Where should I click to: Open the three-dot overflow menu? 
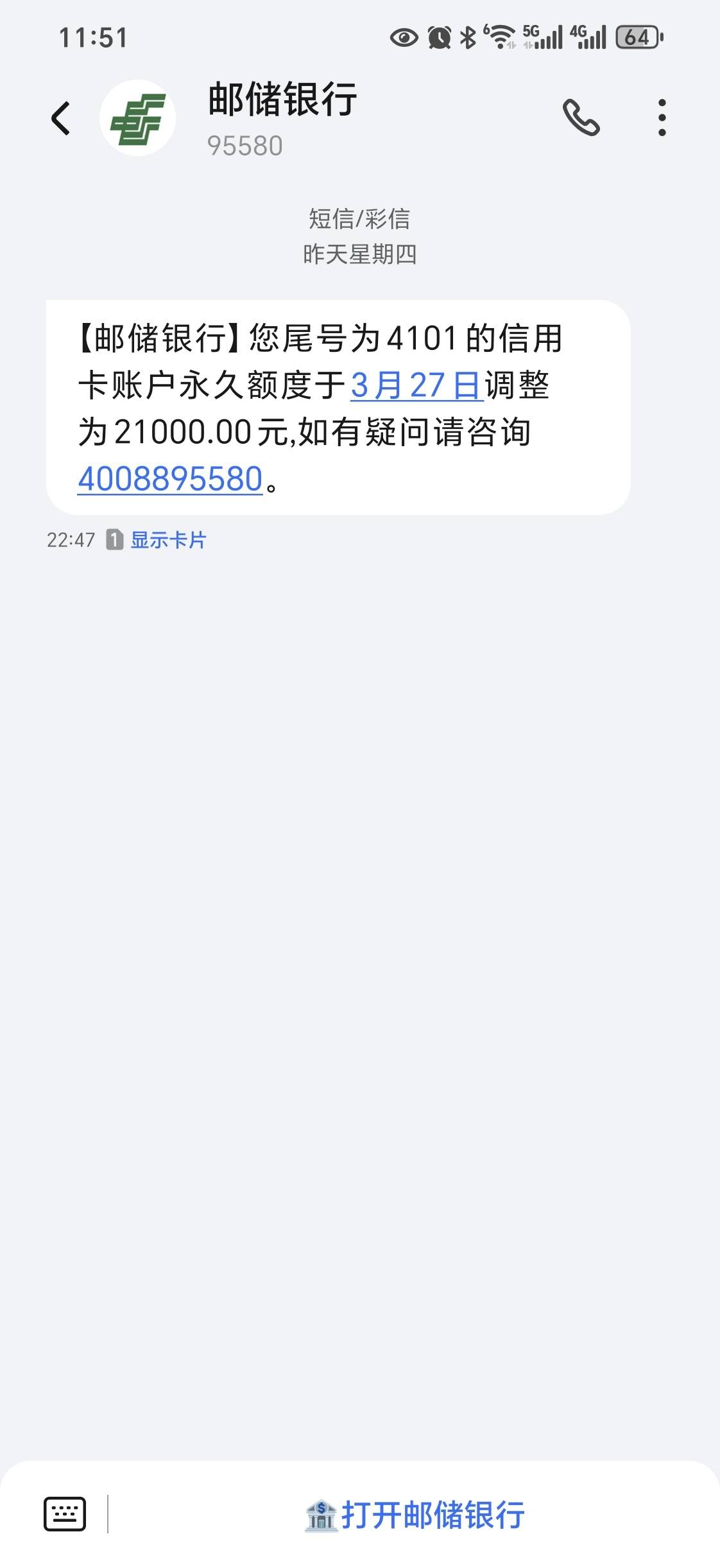click(662, 118)
